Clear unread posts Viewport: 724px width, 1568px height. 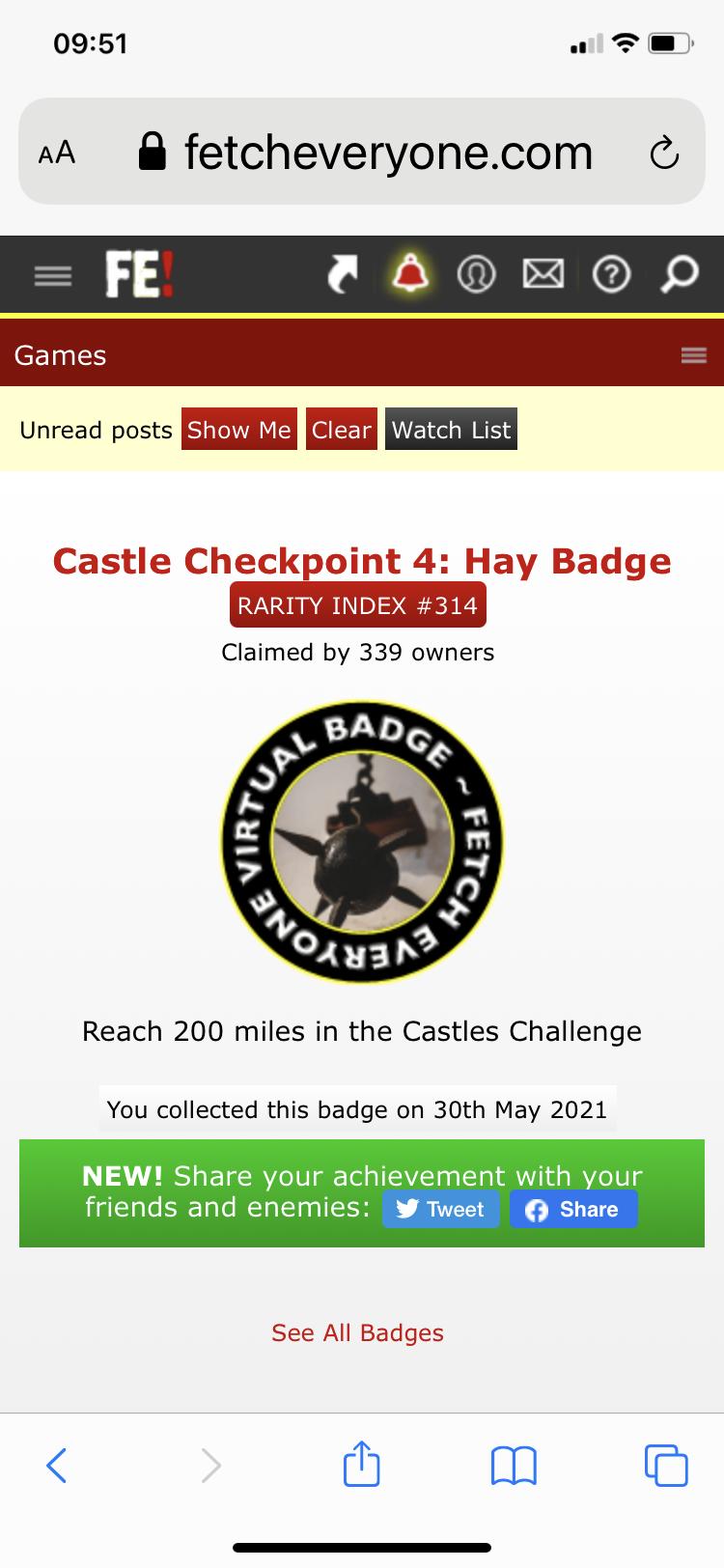[x=342, y=430]
